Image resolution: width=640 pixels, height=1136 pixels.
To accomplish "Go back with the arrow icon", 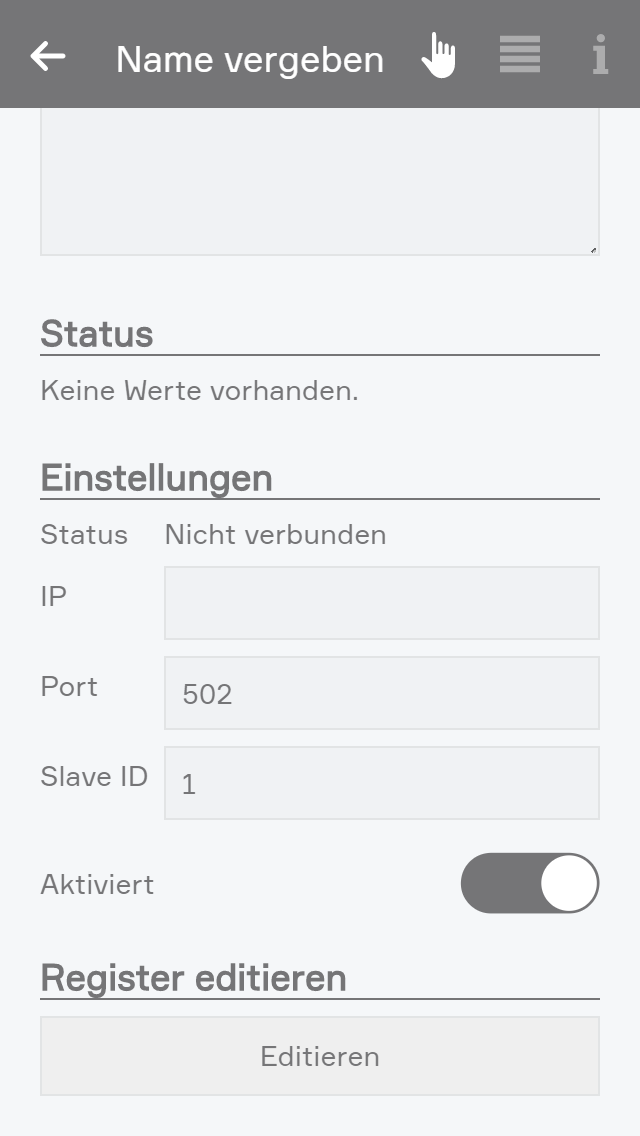I will [x=48, y=56].
